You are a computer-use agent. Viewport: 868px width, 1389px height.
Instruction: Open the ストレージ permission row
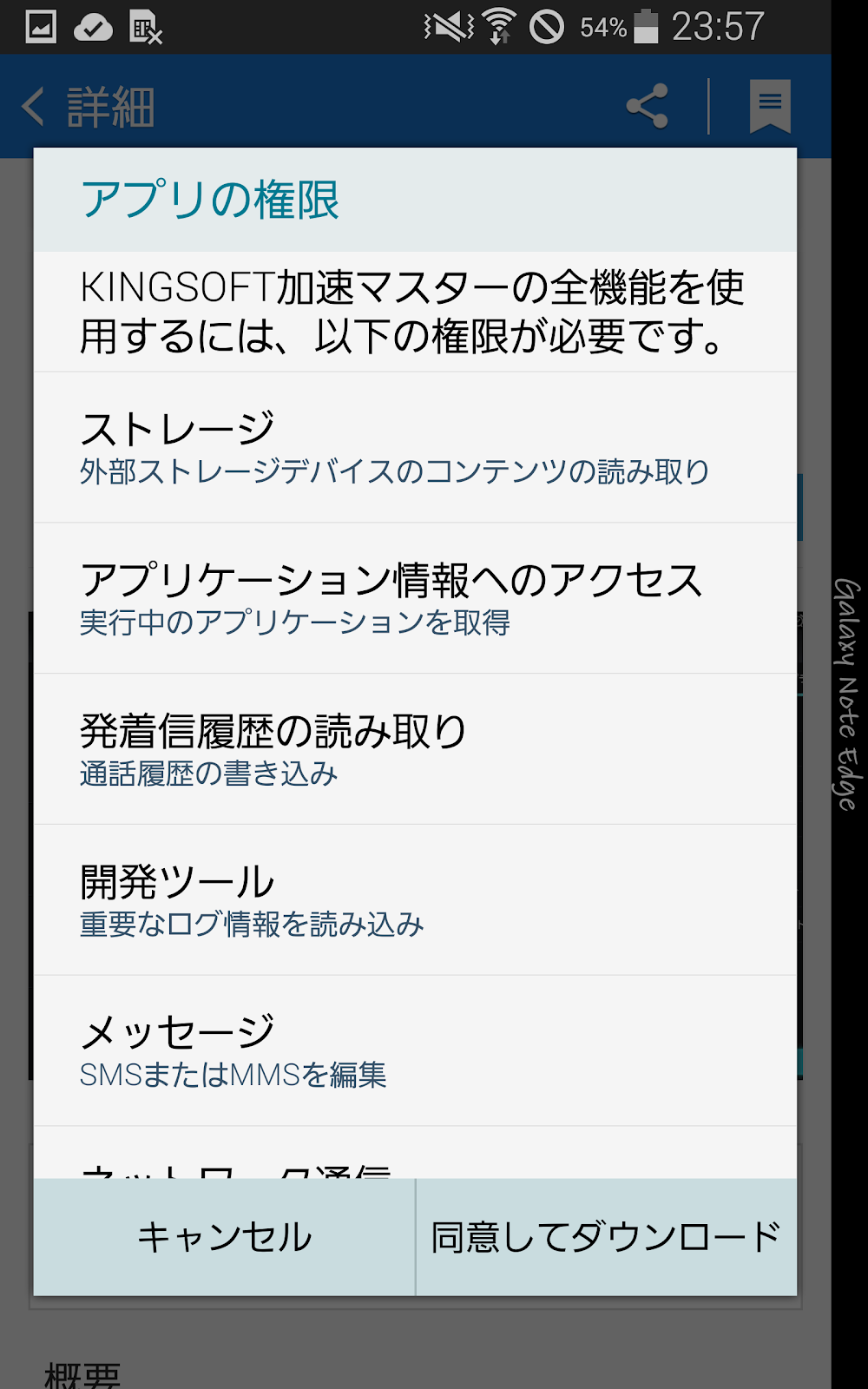(x=415, y=448)
